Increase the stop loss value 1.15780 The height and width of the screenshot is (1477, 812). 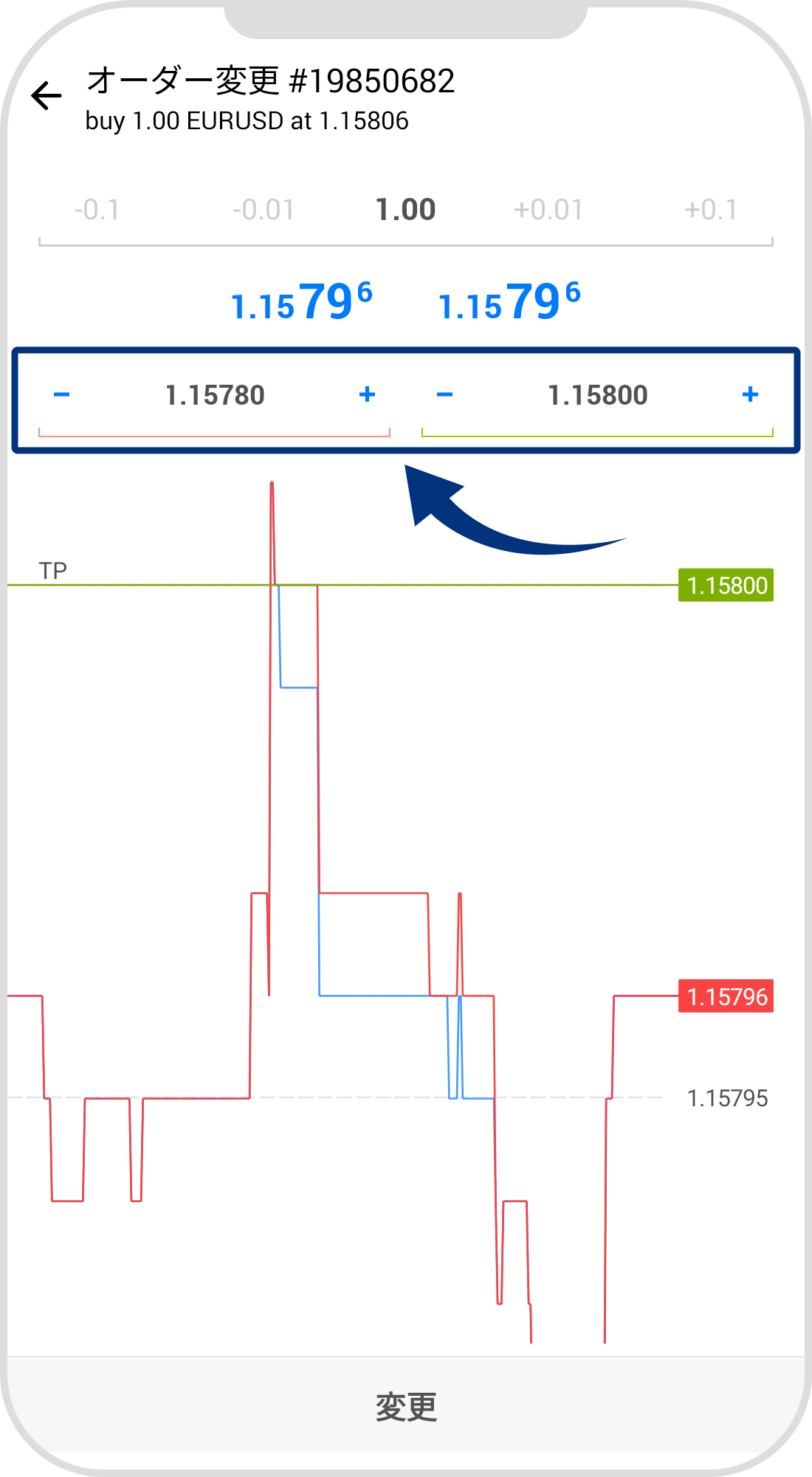(367, 395)
